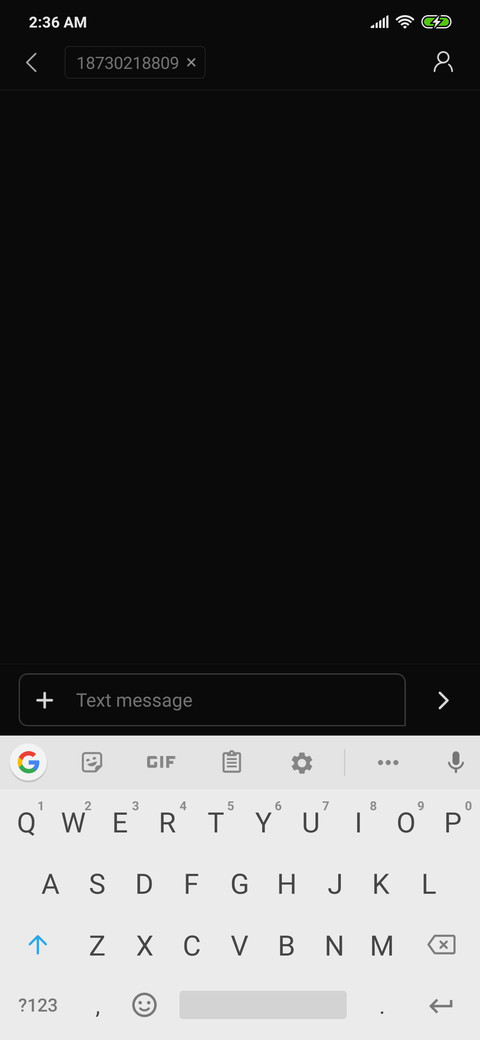This screenshot has width=480, height=1040.
Task: Open the keyboard sticker panel
Action: (x=91, y=763)
